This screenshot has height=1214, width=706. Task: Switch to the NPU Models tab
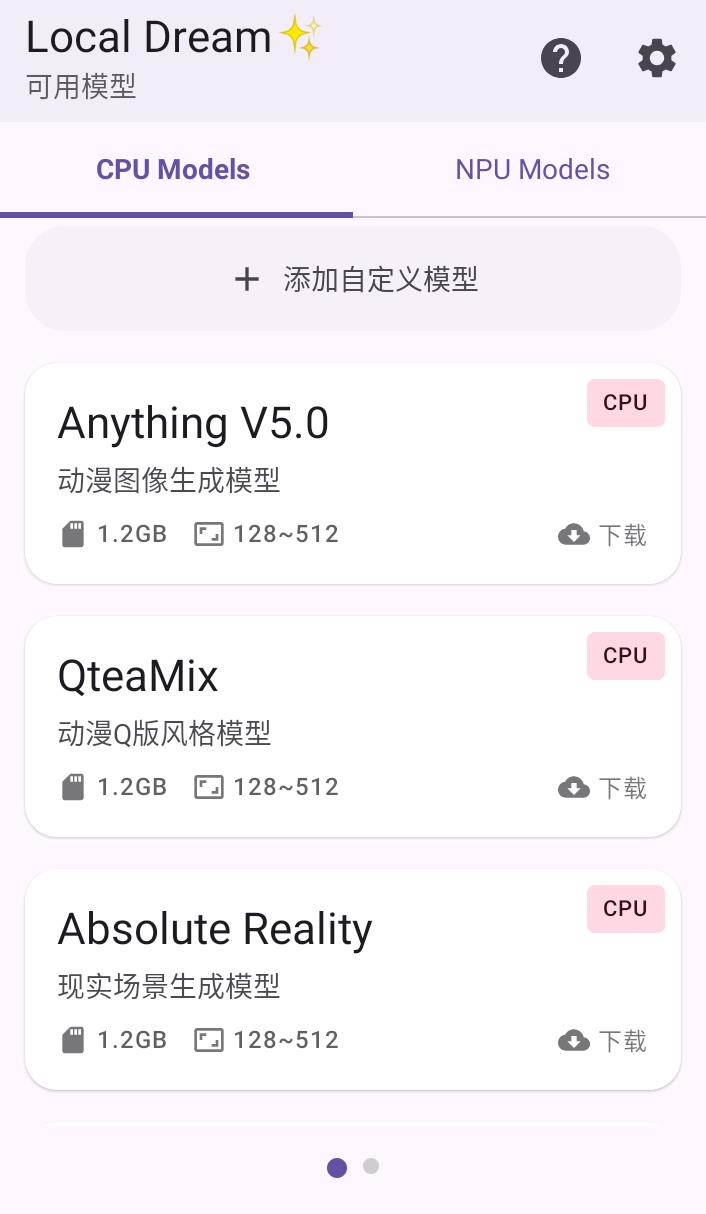(532, 170)
